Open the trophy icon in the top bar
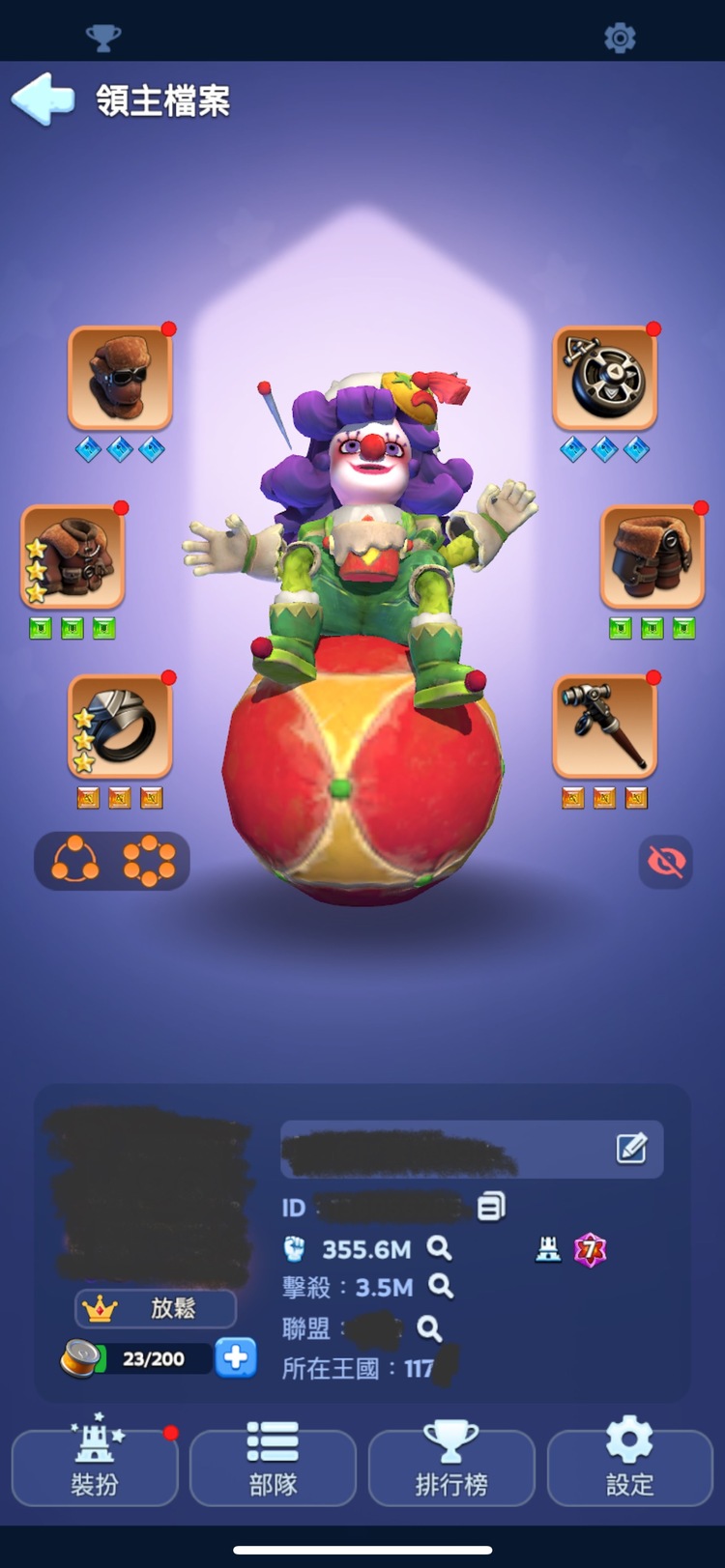 click(x=103, y=38)
